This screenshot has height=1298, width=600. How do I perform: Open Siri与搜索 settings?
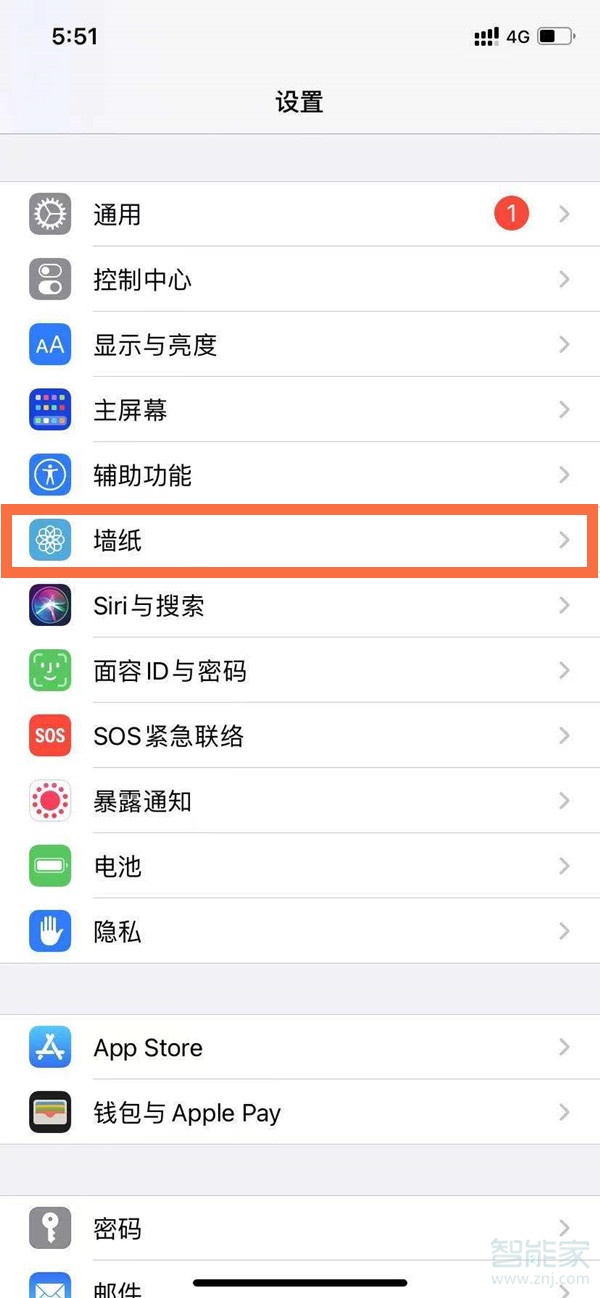pyautogui.click(x=300, y=606)
